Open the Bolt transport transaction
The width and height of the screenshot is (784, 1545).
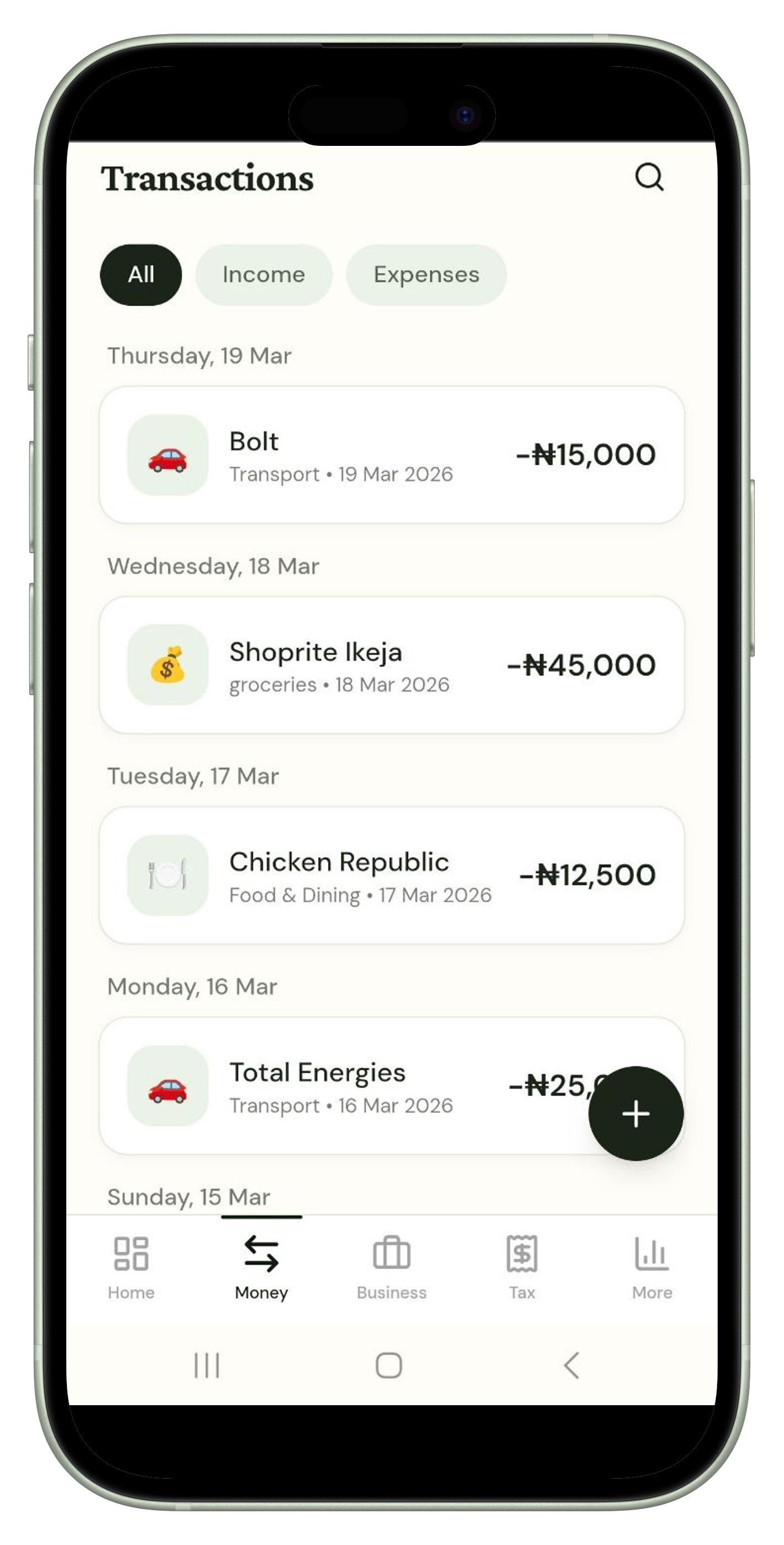tap(391, 455)
